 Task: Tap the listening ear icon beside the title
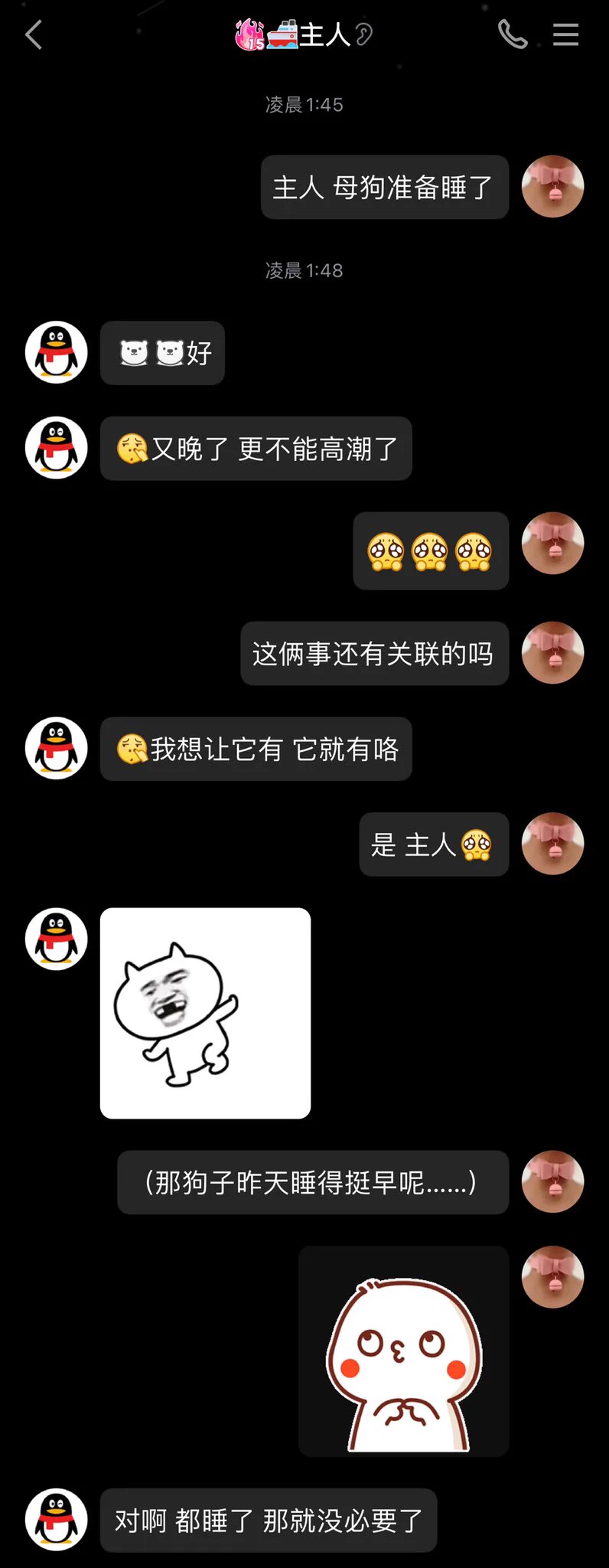coord(364,34)
